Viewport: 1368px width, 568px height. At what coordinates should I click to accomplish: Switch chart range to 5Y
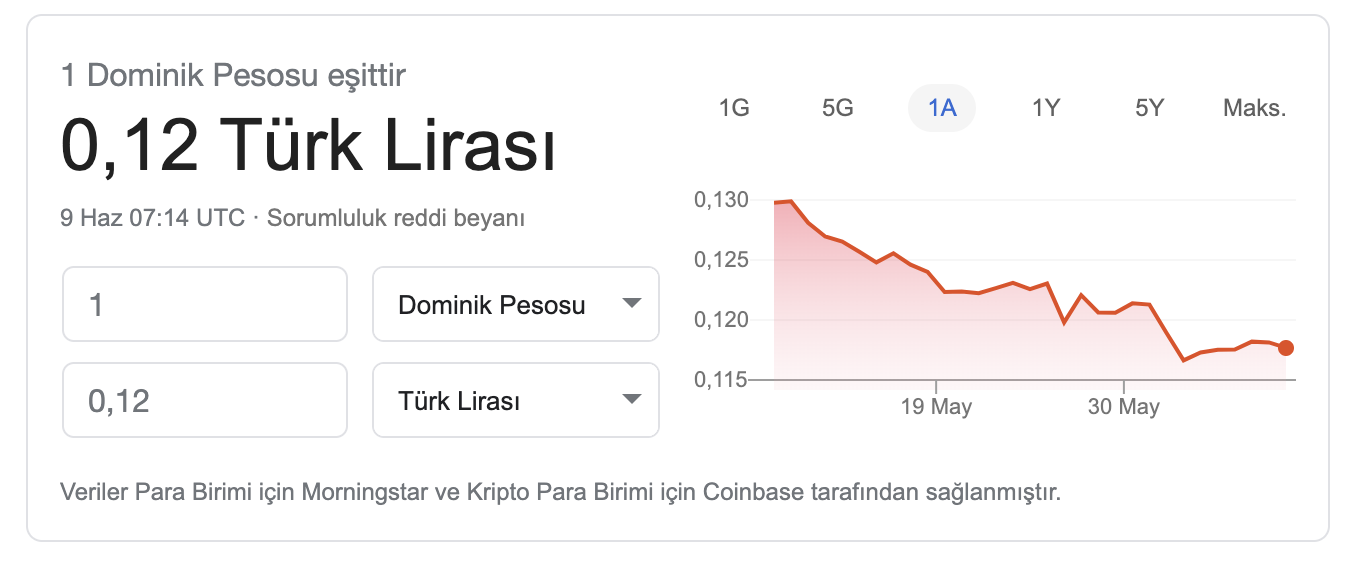point(1149,108)
